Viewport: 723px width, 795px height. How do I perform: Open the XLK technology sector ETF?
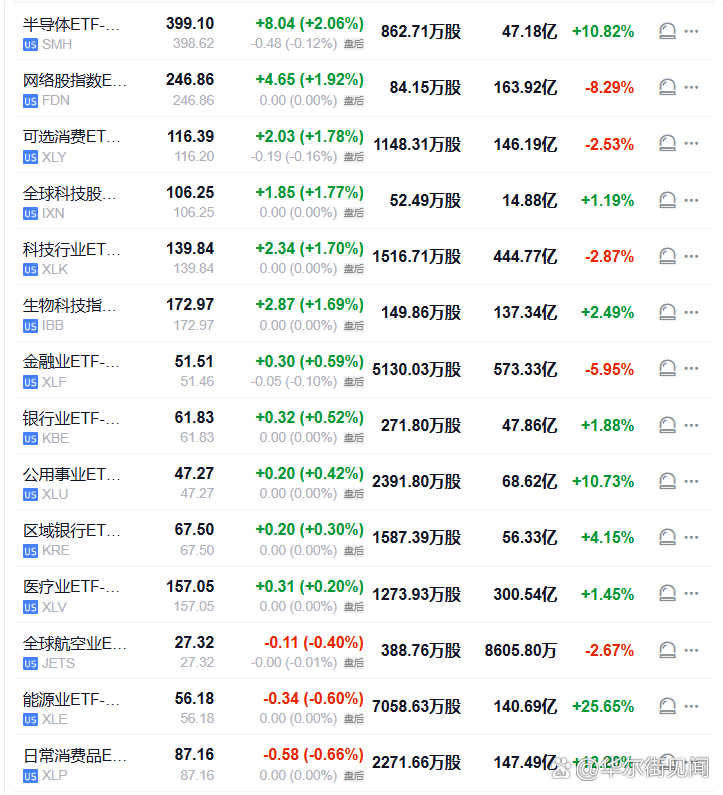(70, 249)
